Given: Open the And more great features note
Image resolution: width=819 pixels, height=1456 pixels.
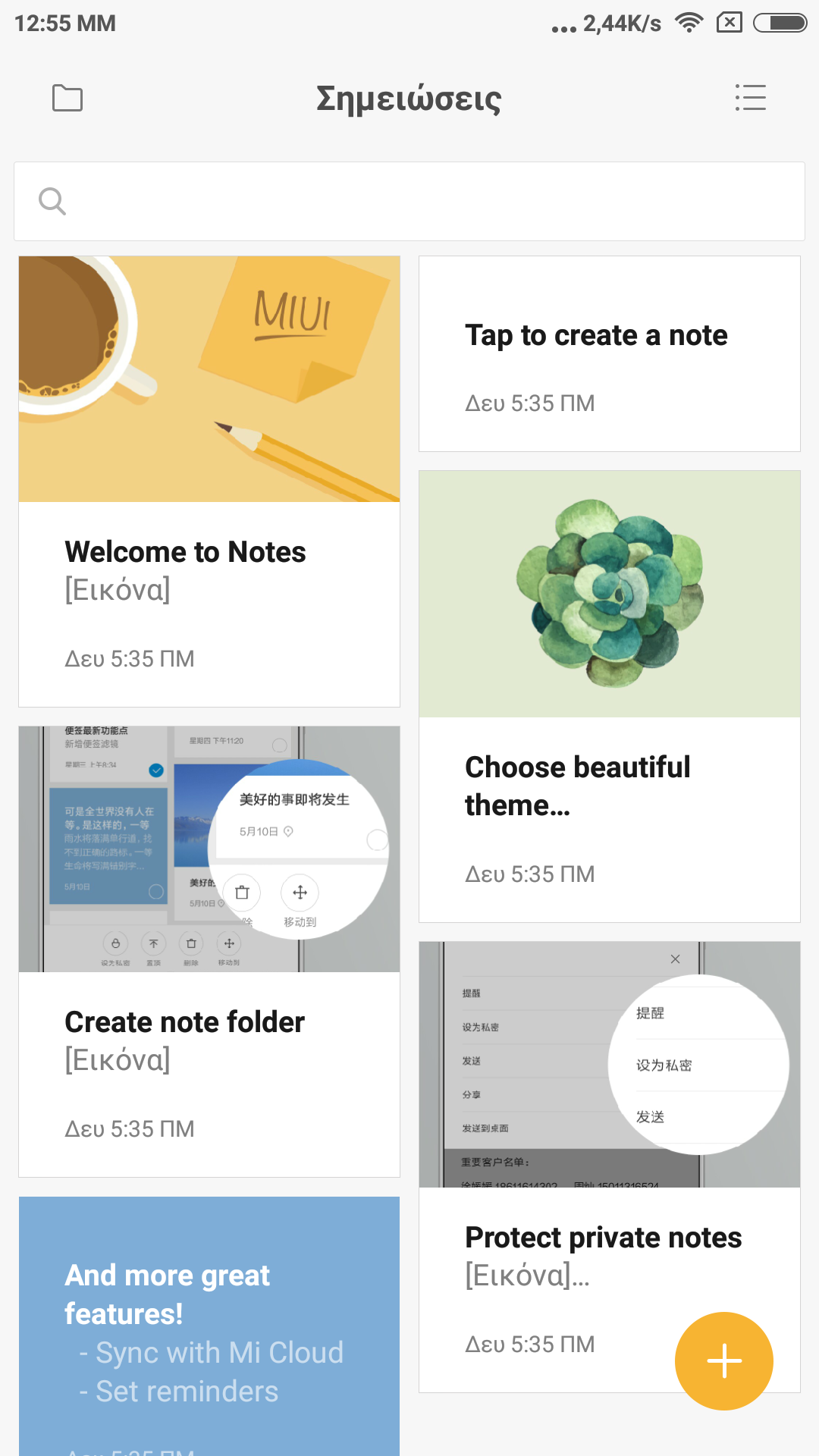Looking at the screenshot, I should 209,1327.
